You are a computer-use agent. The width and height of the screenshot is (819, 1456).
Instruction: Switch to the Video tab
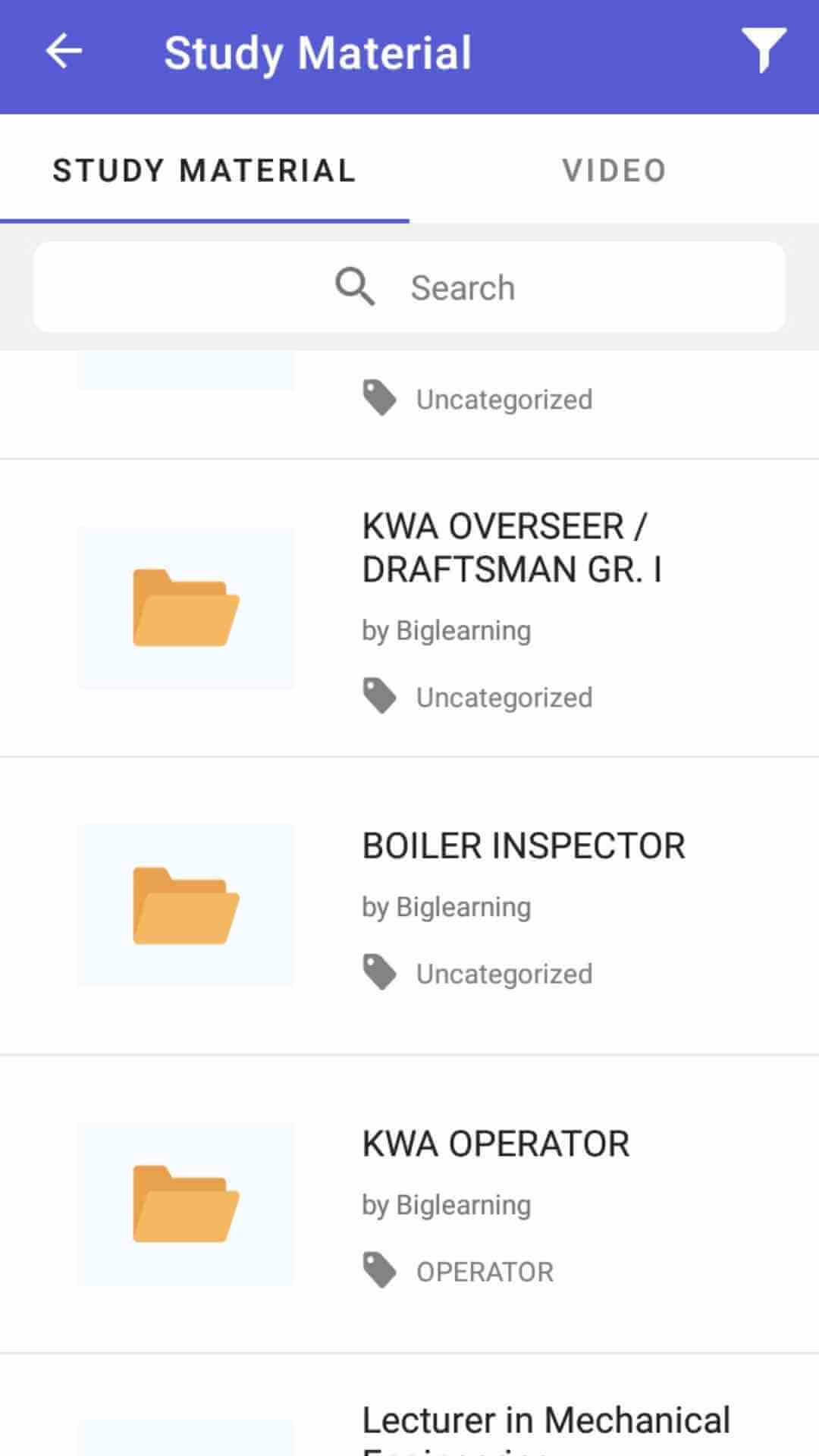(614, 170)
